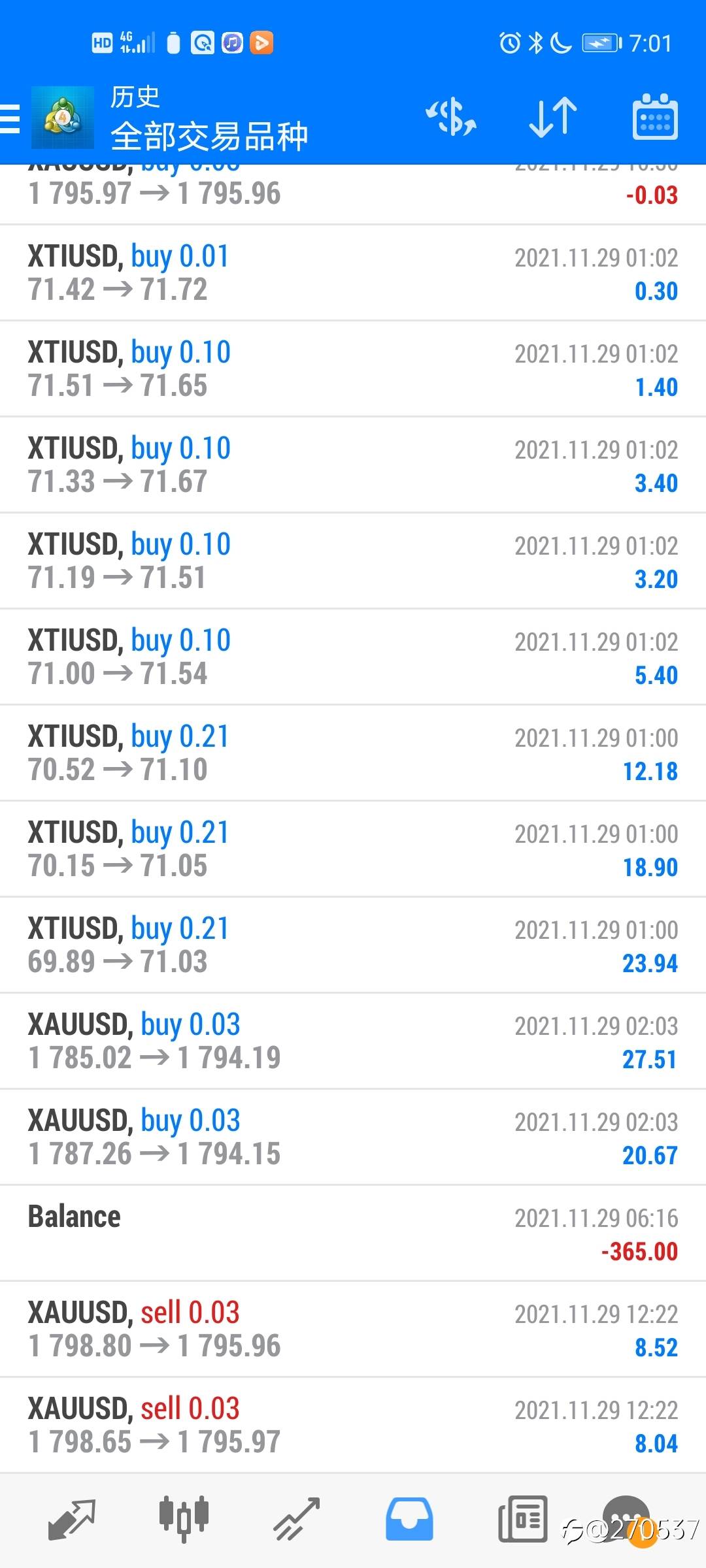Open the Balance -365.00 entry
This screenshot has height=1568, width=706.
[353, 1233]
